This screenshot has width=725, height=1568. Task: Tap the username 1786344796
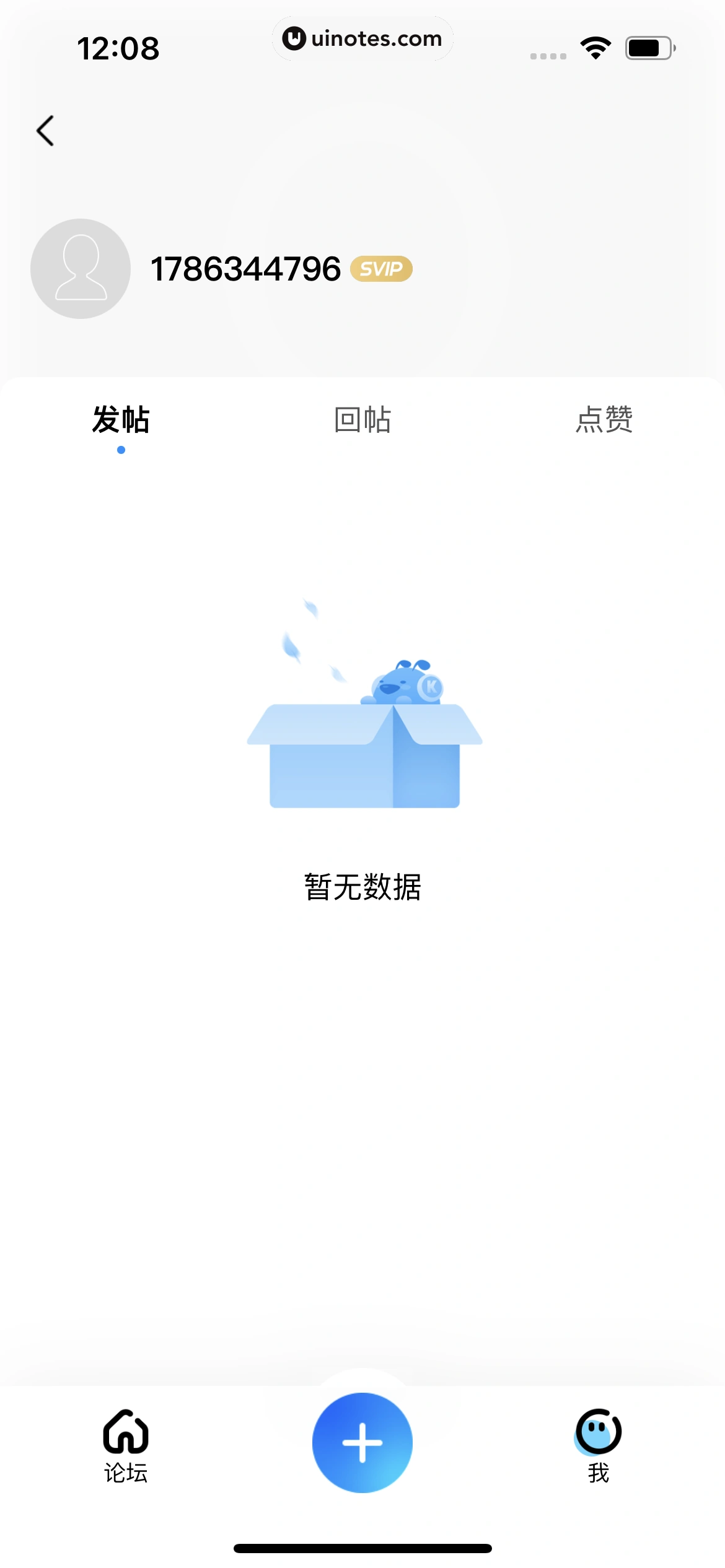point(246,268)
